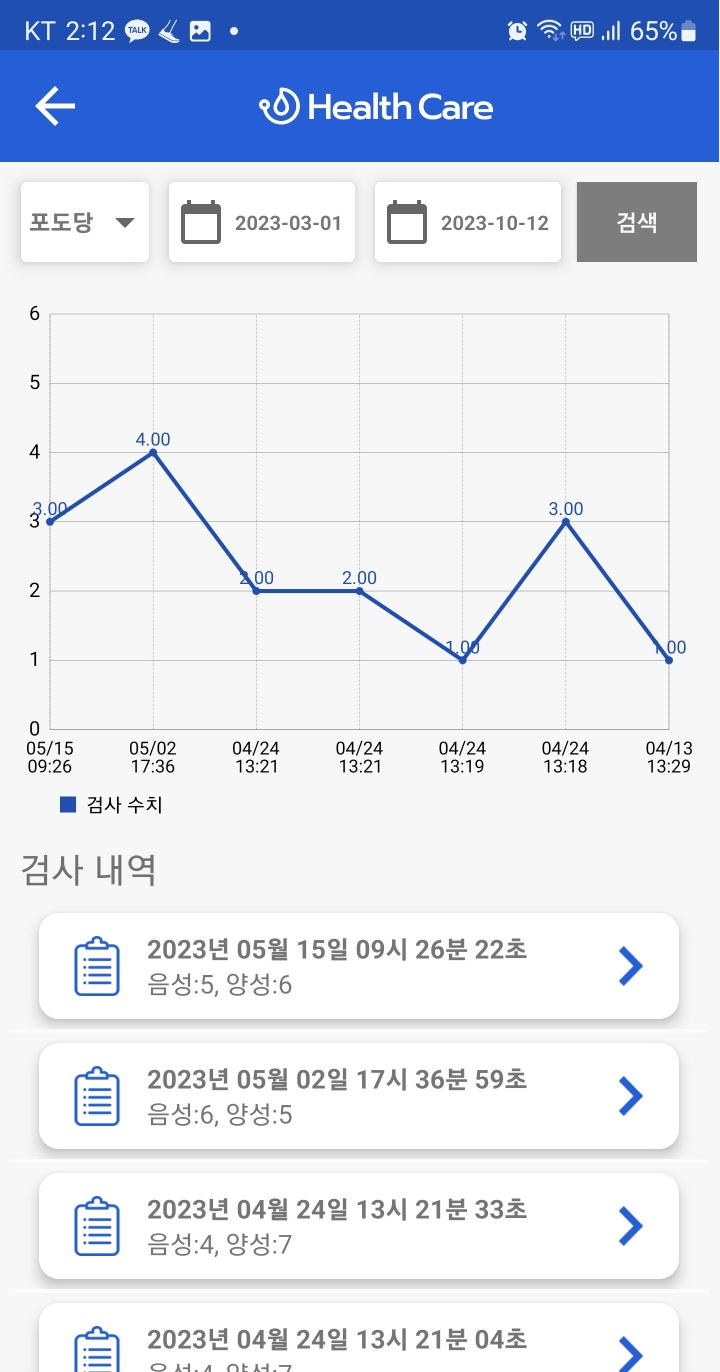Open the 04월 24일 13시 21분 33초 record
720x1372 pixels.
coord(359,1226)
